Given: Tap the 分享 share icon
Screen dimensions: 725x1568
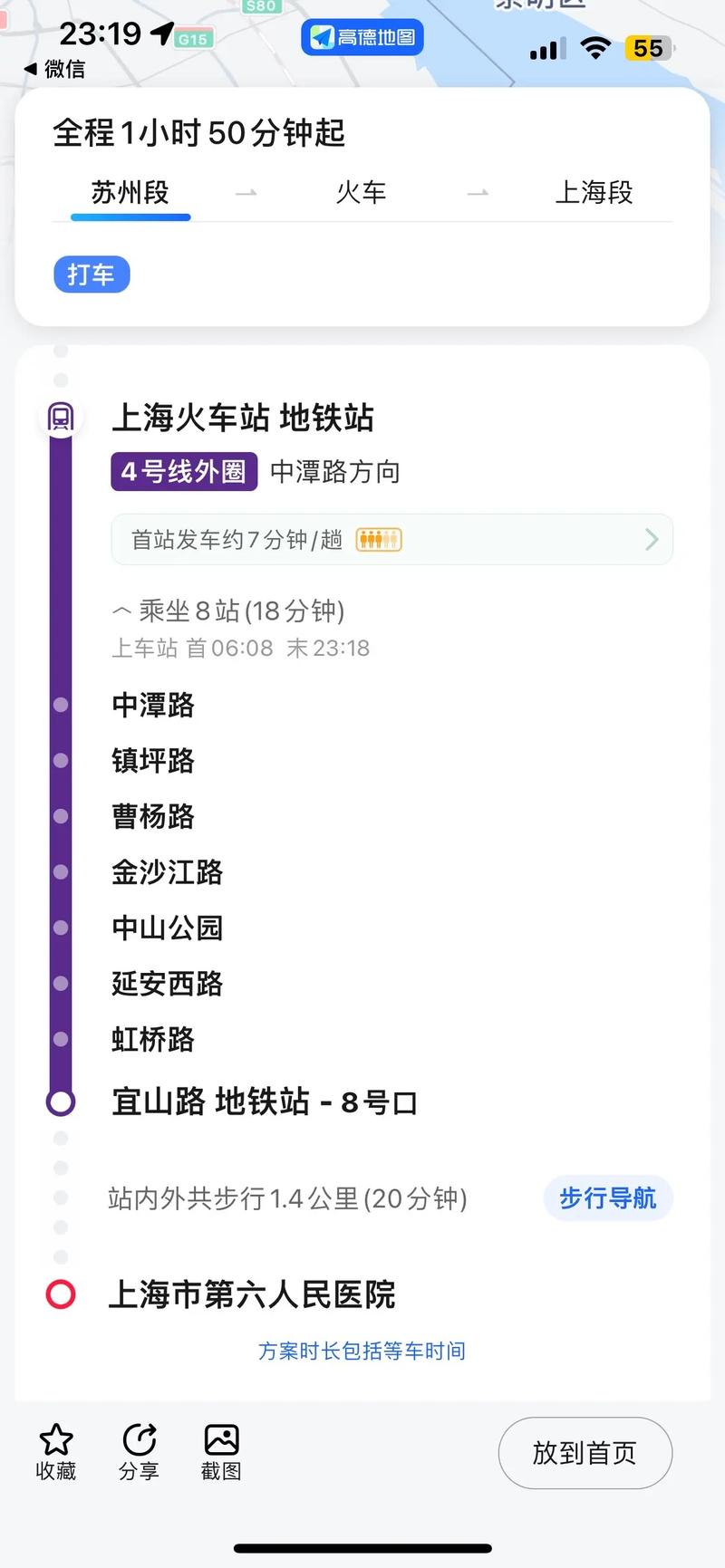Looking at the screenshot, I should coord(138,1453).
